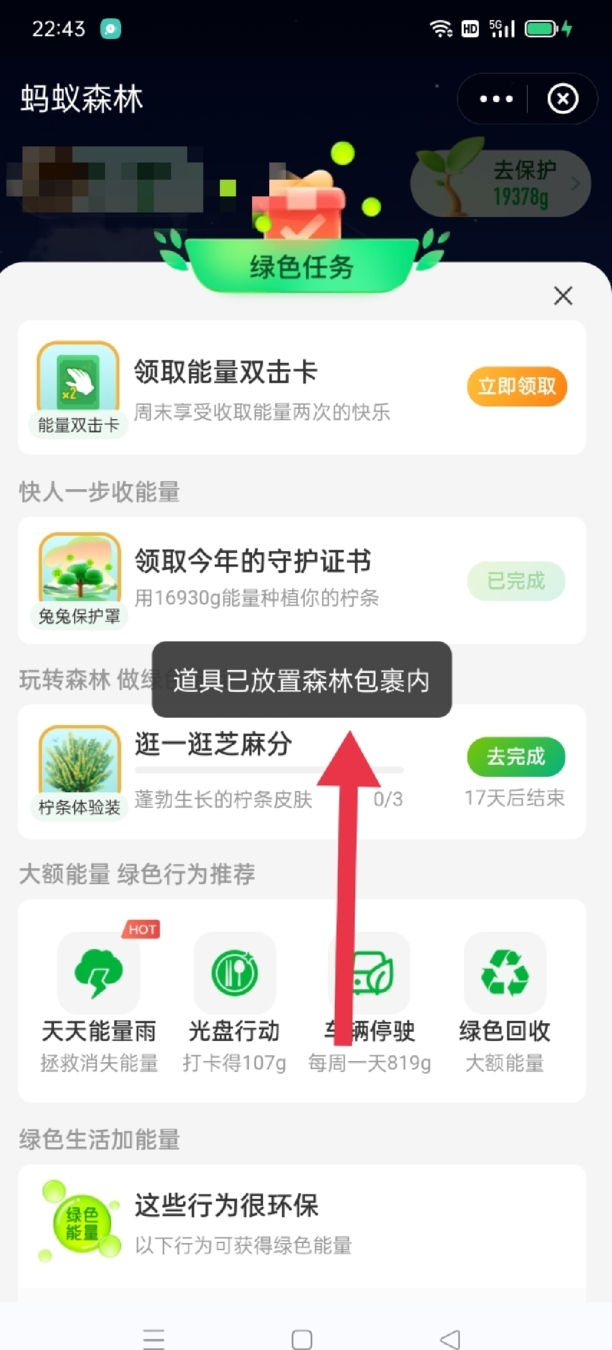The image size is (612, 1350).
Task: Open 去保护 tree protection button
Action: tap(500, 184)
